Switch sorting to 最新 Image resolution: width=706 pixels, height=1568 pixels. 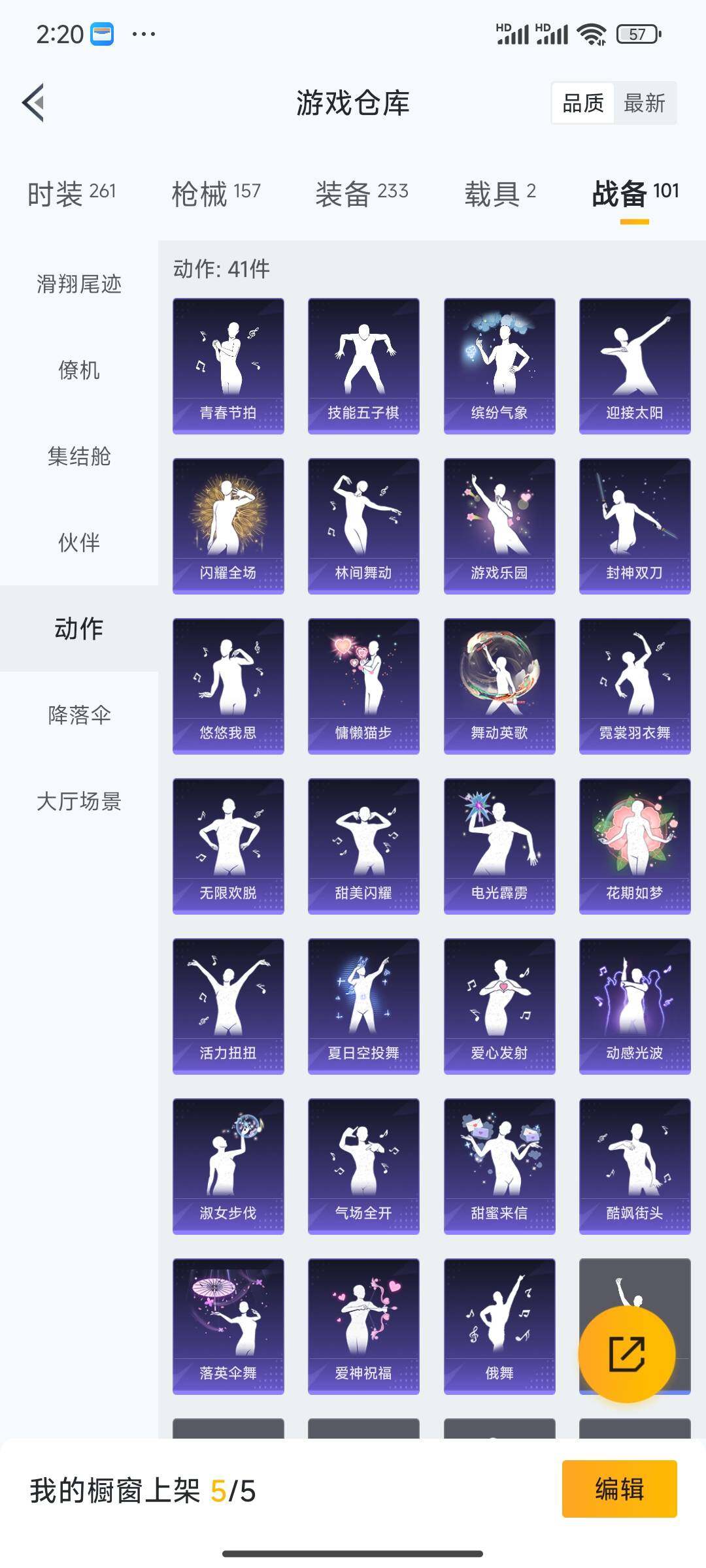coord(643,103)
